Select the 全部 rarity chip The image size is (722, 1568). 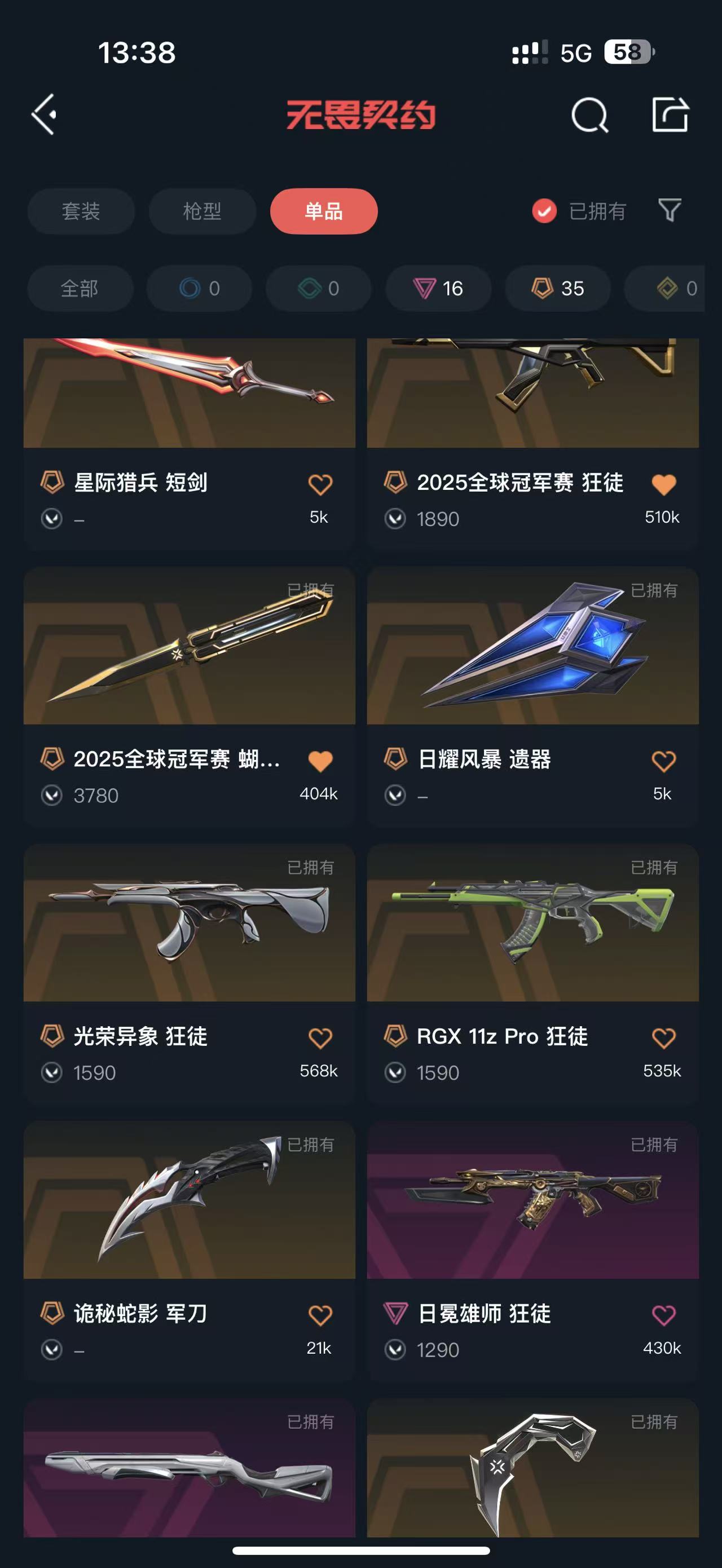point(80,289)
